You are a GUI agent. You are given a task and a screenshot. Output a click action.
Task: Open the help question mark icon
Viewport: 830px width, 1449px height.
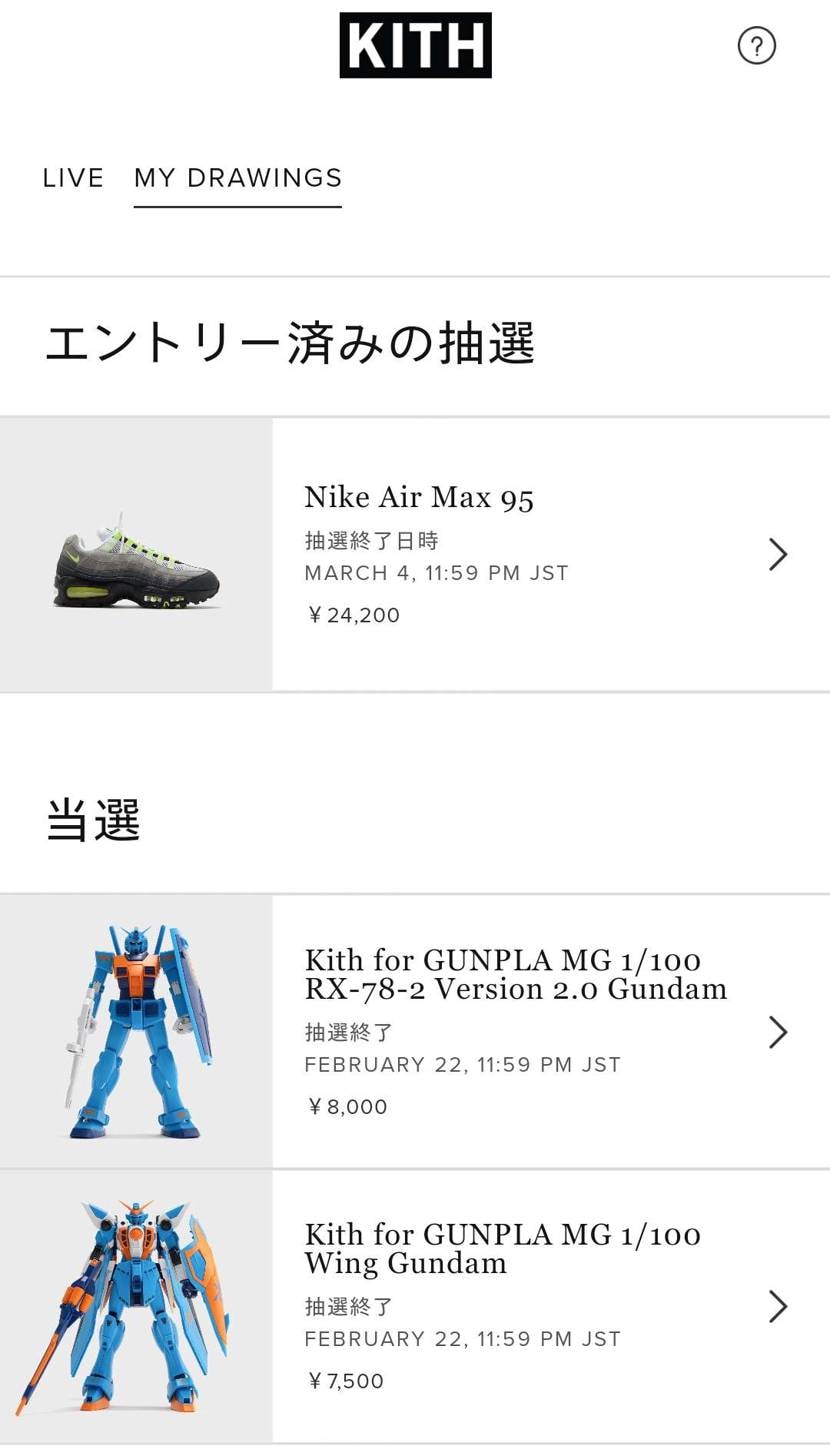pyautogui.click(x=757, y=45)
